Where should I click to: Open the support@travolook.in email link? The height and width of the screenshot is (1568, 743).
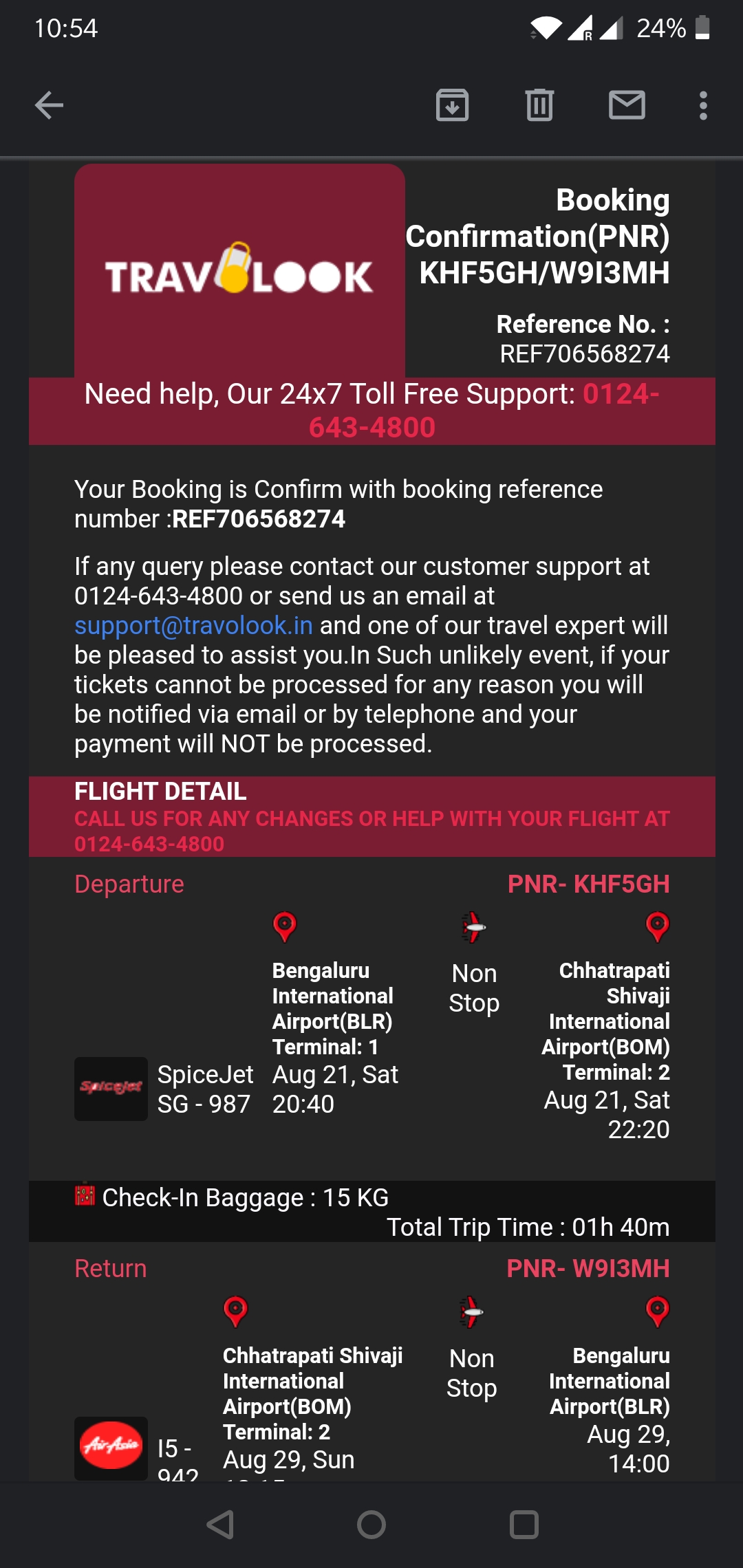pos(193,626)
